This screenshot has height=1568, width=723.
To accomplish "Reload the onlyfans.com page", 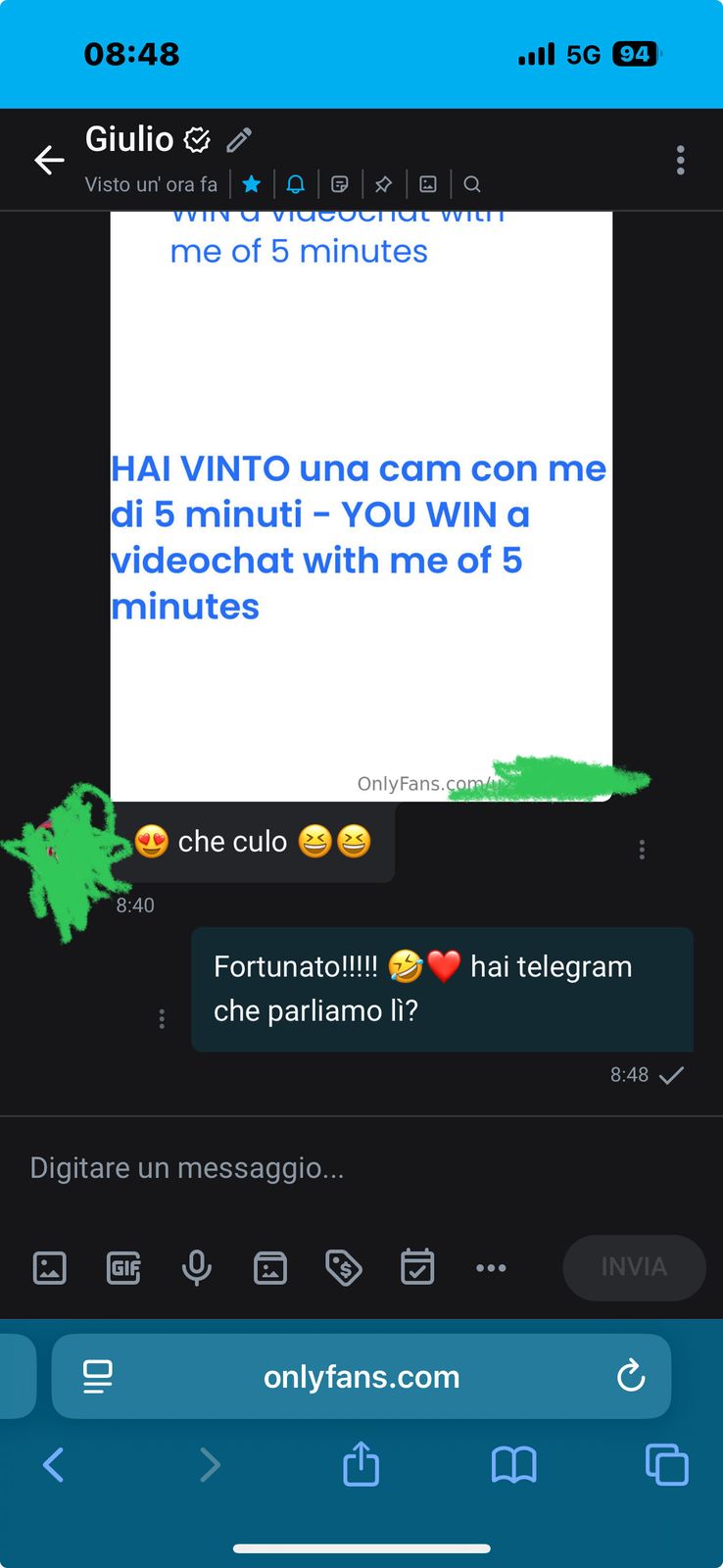I will 631,1377.
